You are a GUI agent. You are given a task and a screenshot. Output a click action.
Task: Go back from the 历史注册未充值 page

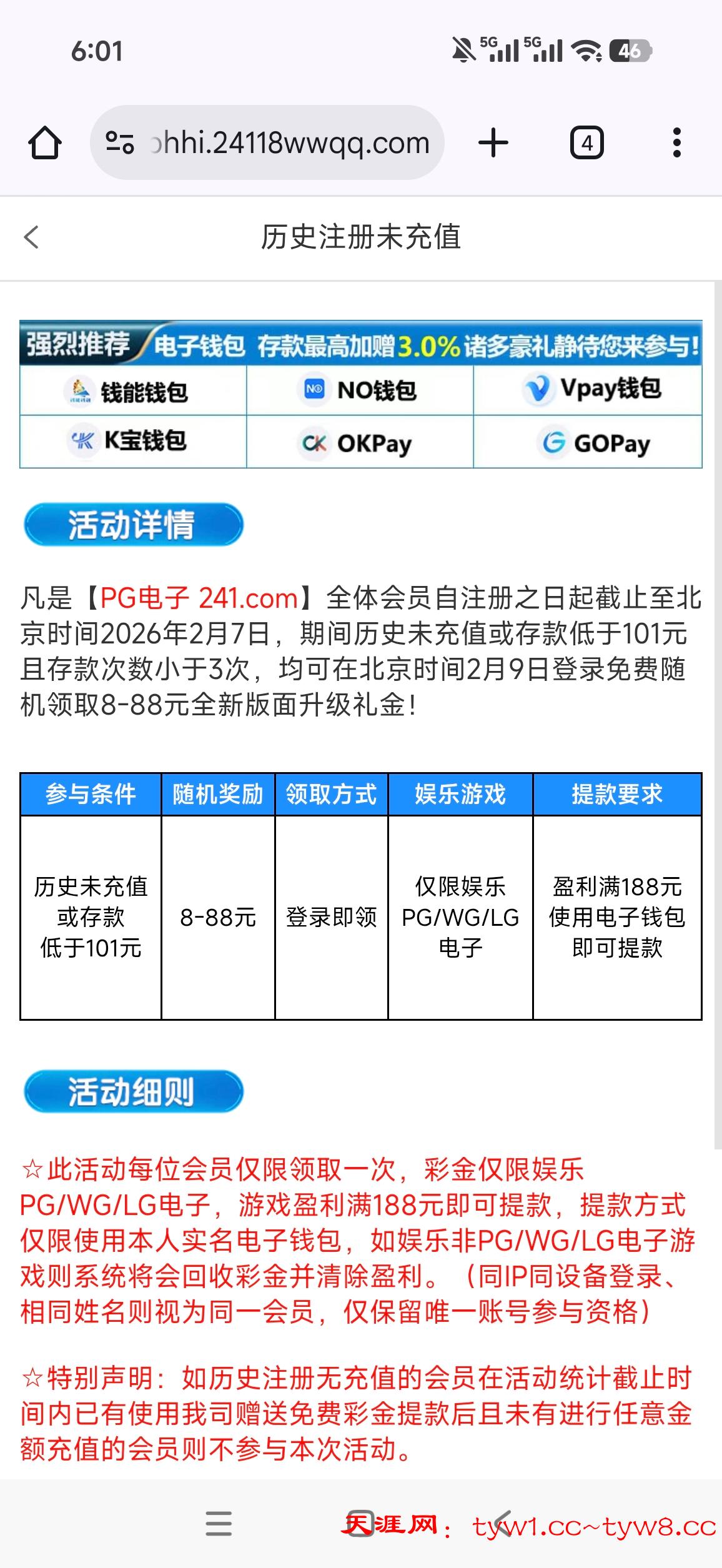(x=31, y=237)
